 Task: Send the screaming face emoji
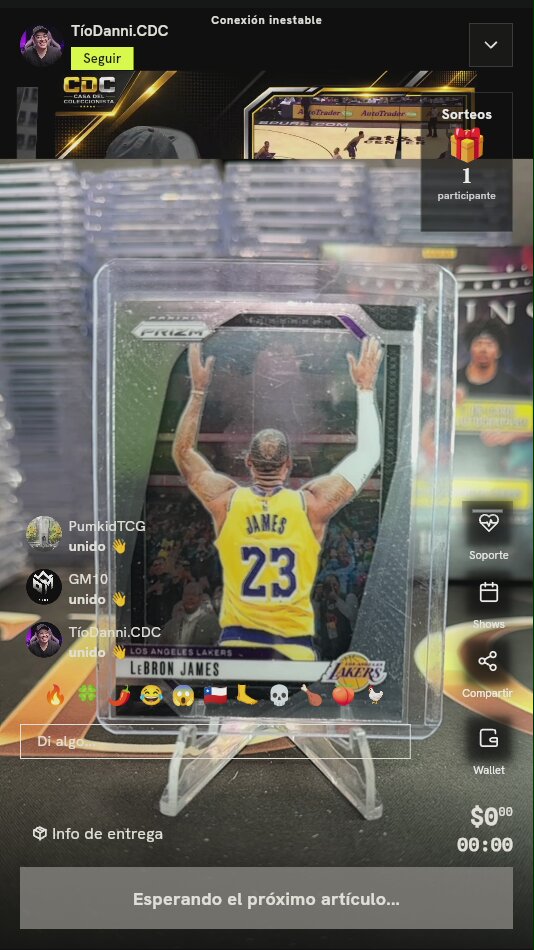tap(183, 696)
